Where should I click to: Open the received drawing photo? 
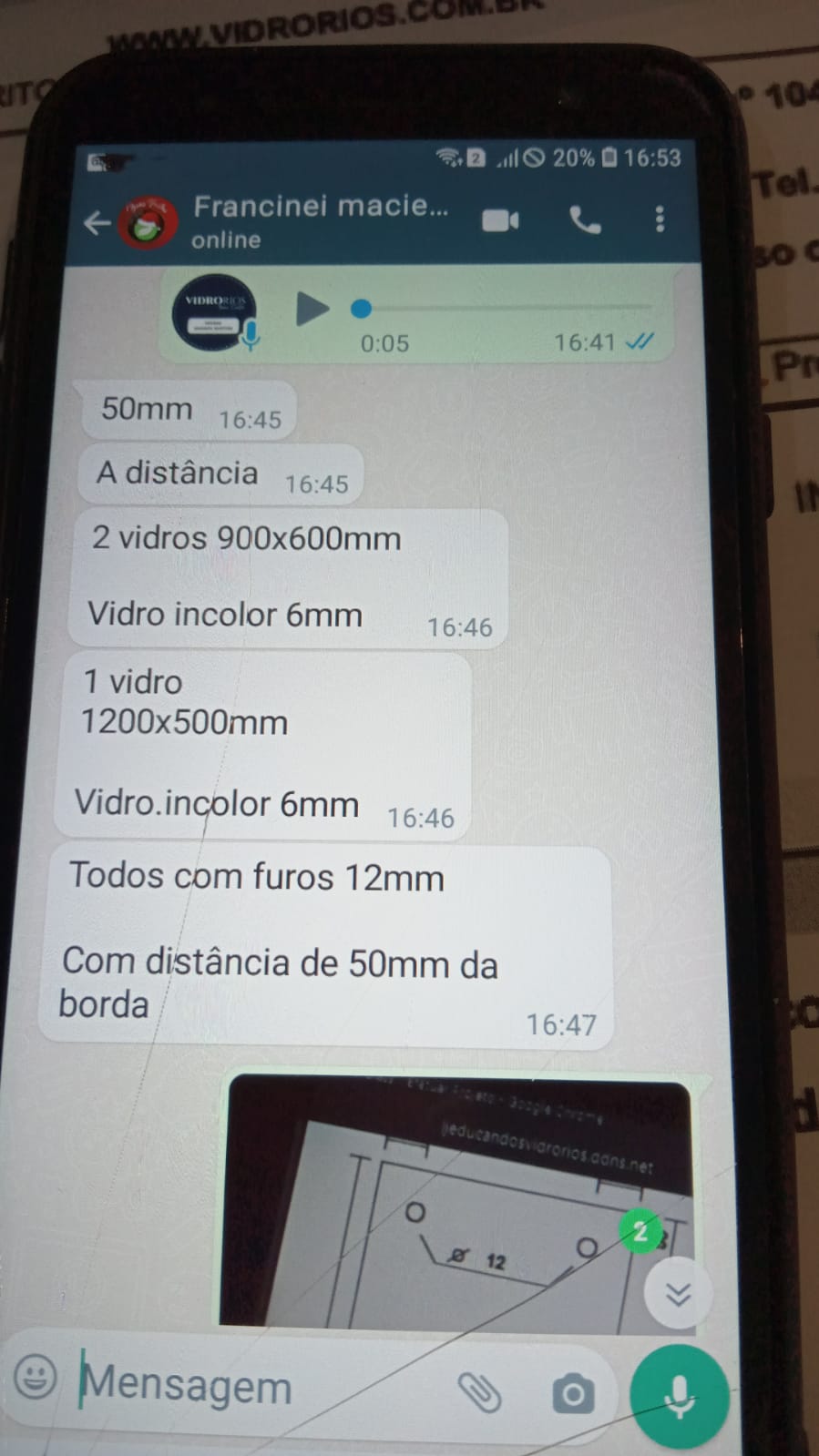459,1200
